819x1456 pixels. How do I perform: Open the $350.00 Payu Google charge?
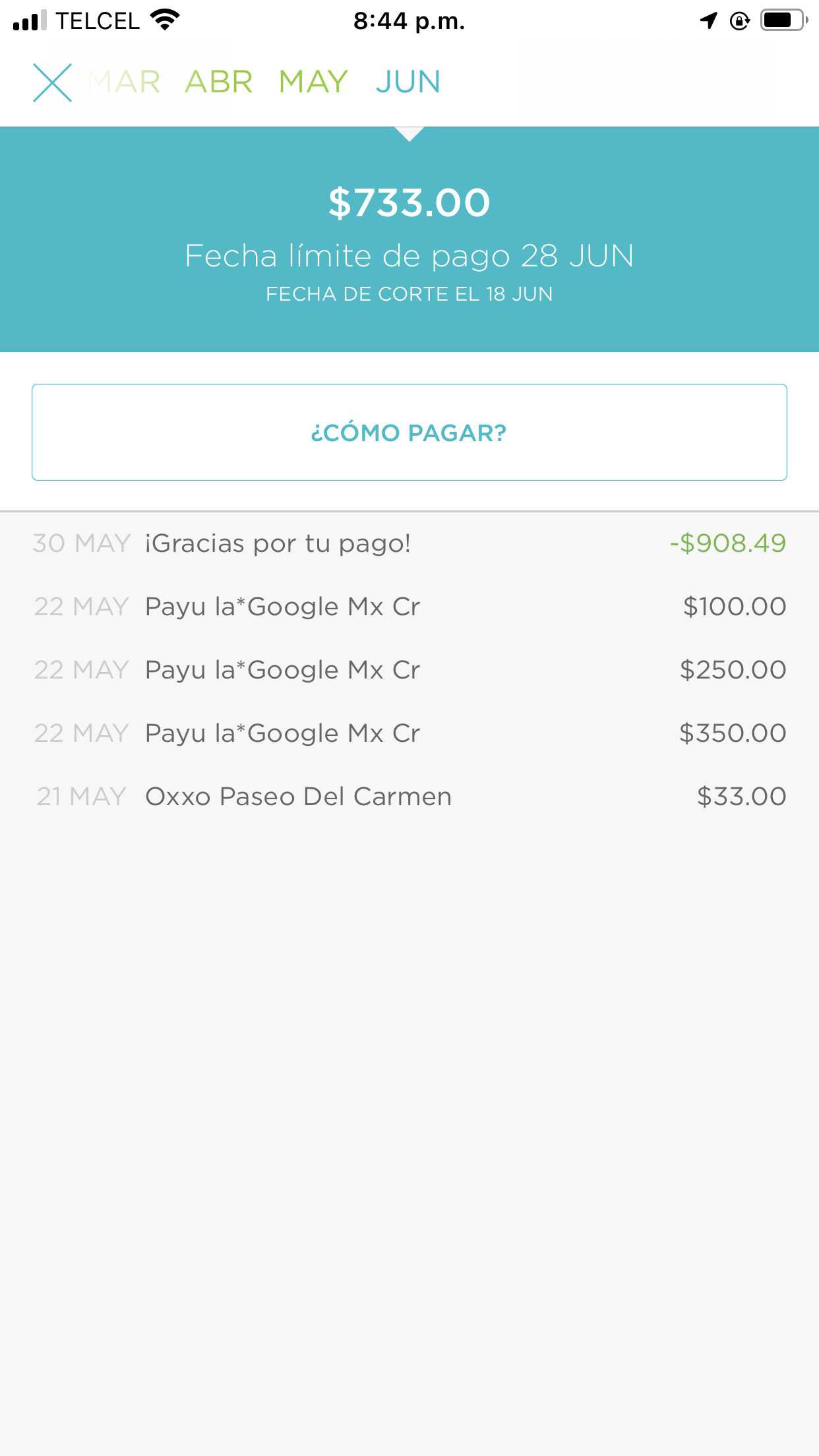point(409,733)
